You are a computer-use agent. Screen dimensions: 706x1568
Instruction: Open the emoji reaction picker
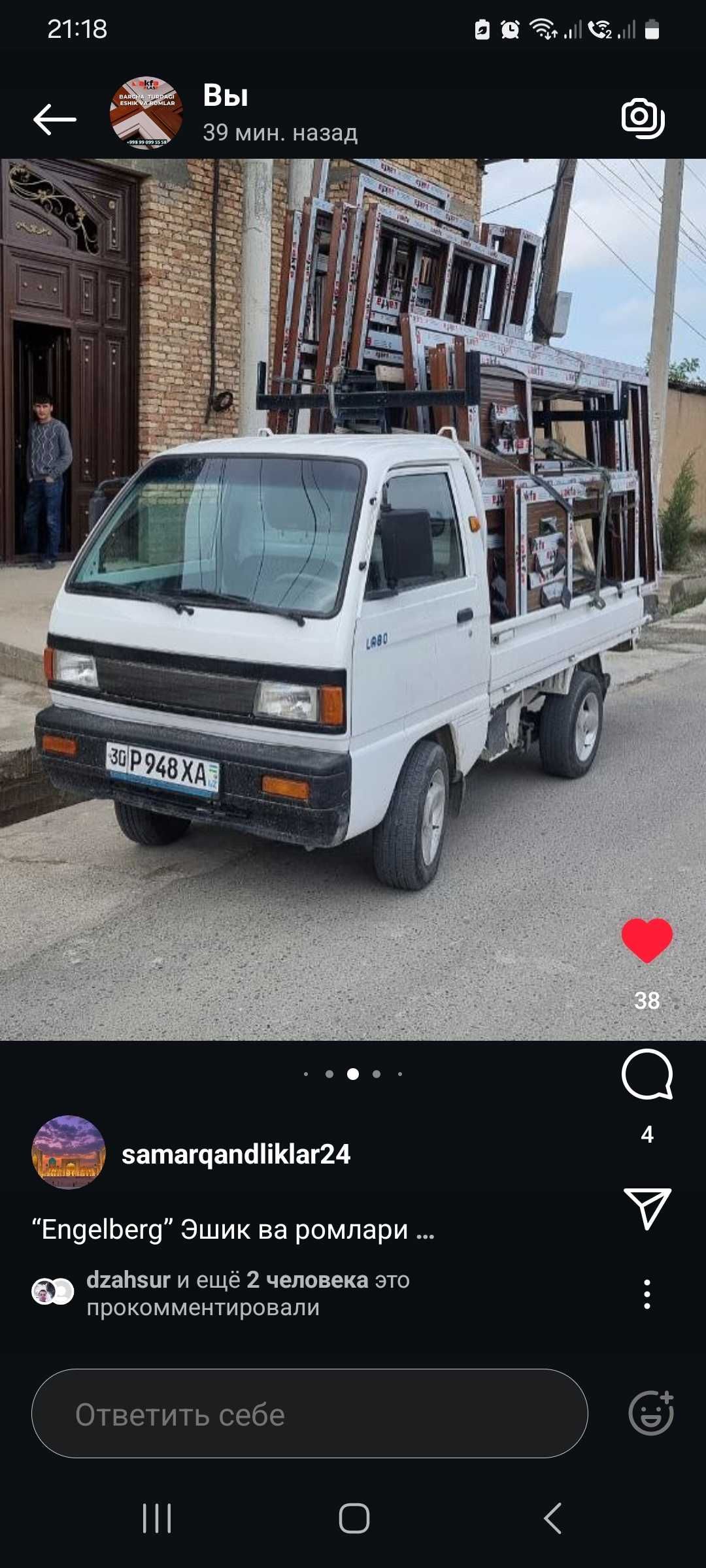(x=650, y=1414)
